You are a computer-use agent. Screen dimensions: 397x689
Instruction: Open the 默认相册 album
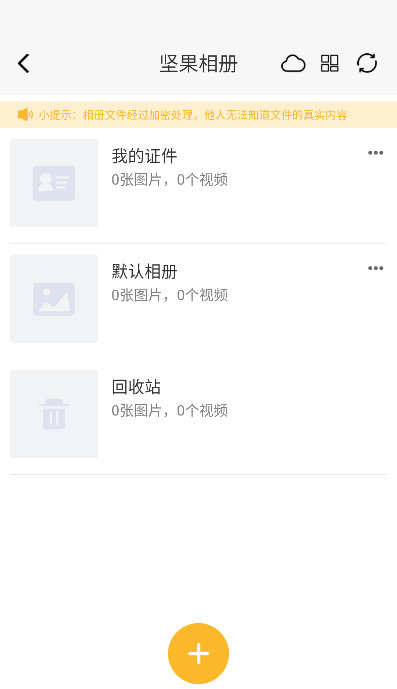198,299
